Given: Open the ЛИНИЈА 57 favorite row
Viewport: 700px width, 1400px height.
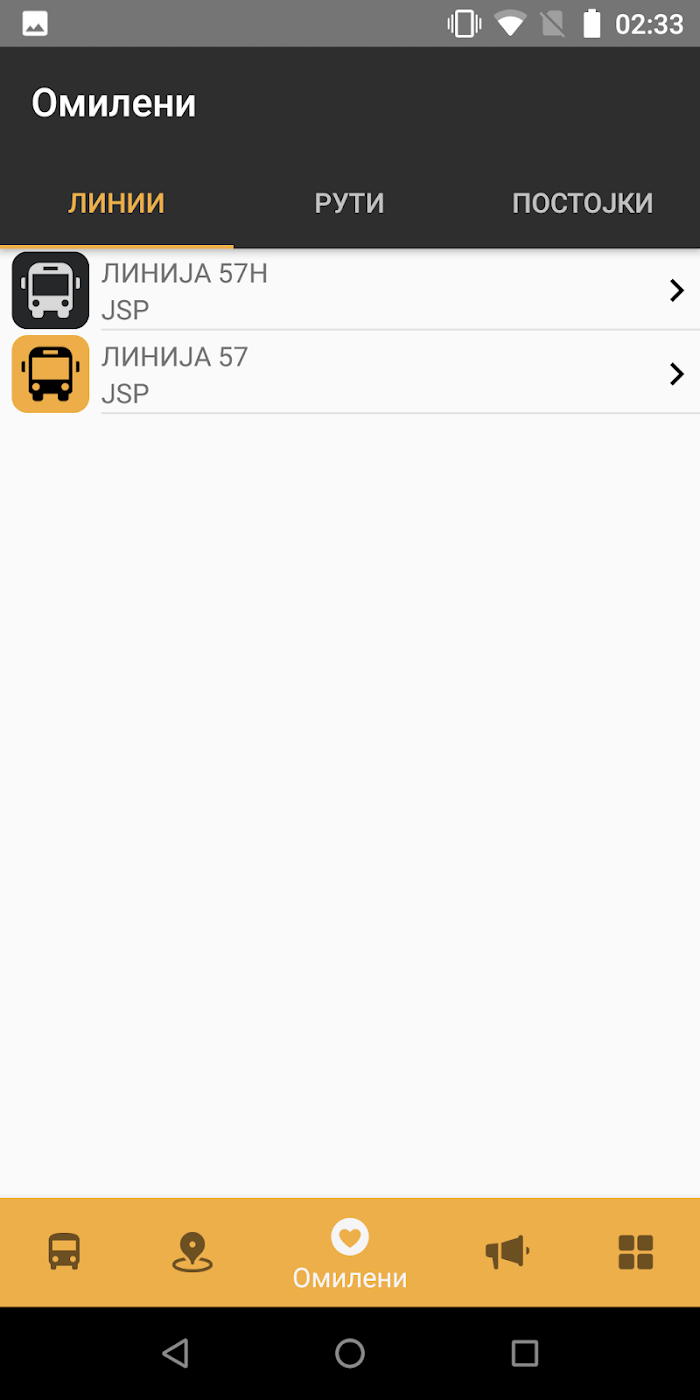Looking at the screenshot, I should (x=350, y=374).
